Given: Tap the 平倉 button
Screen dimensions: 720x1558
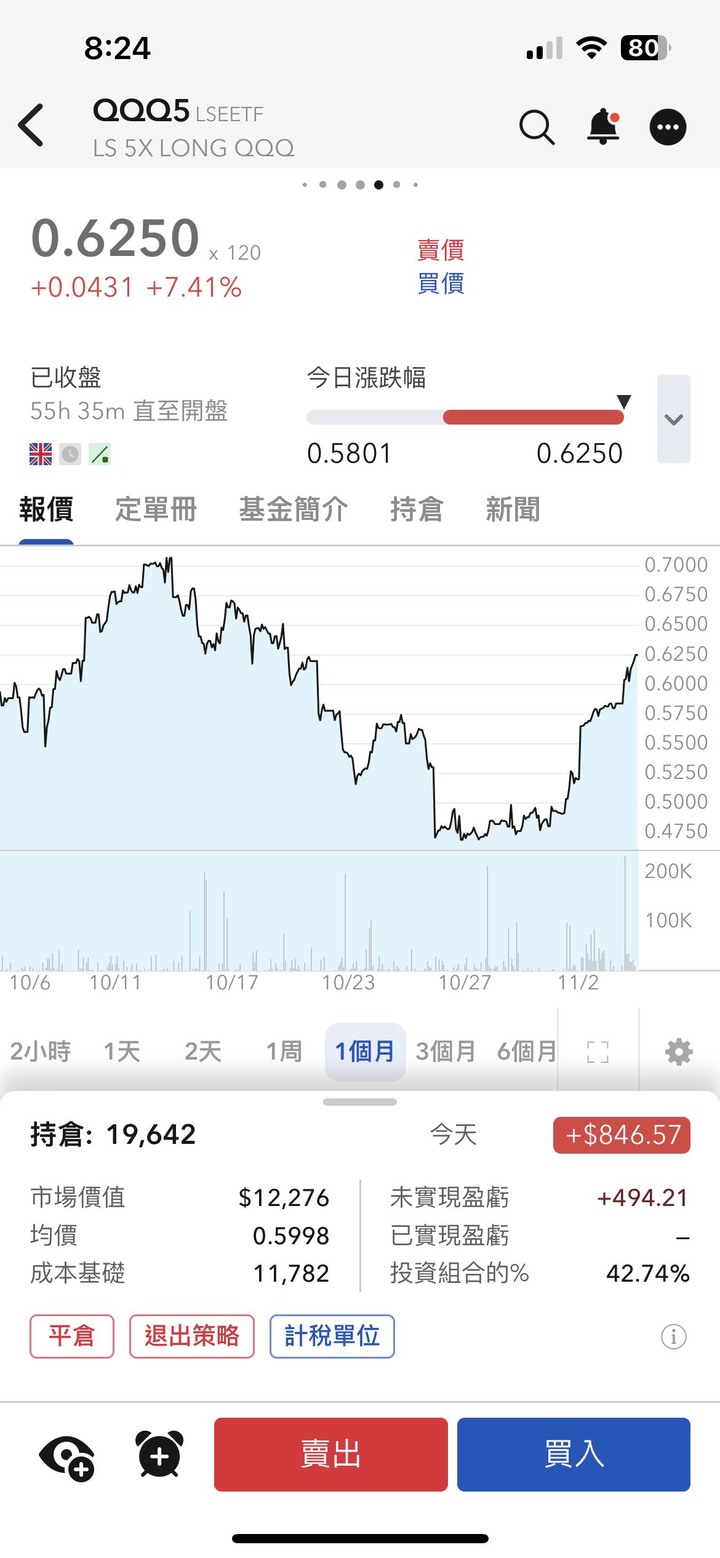Looking at the screenshot, I should tap(72, 1336).
